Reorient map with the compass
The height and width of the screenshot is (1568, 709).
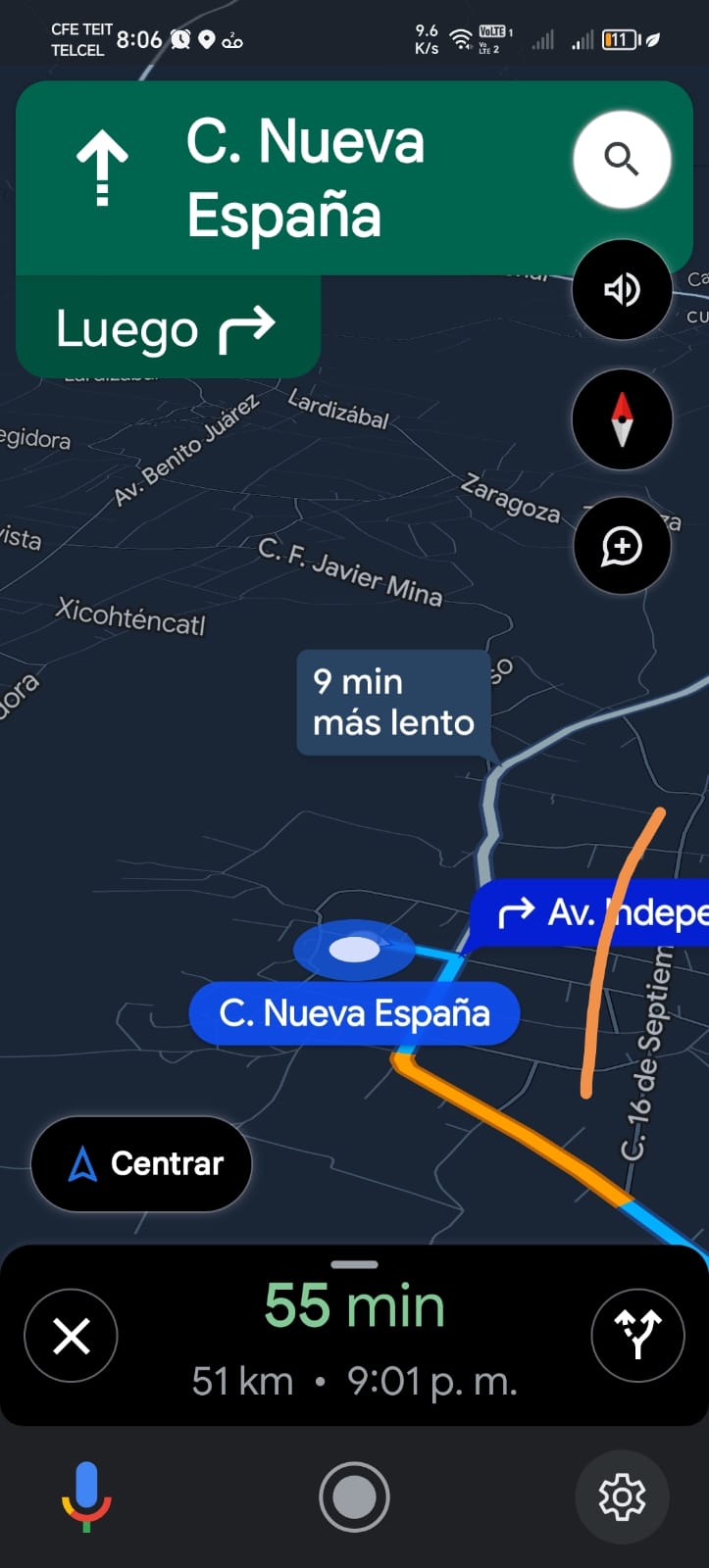coord(622,419)
